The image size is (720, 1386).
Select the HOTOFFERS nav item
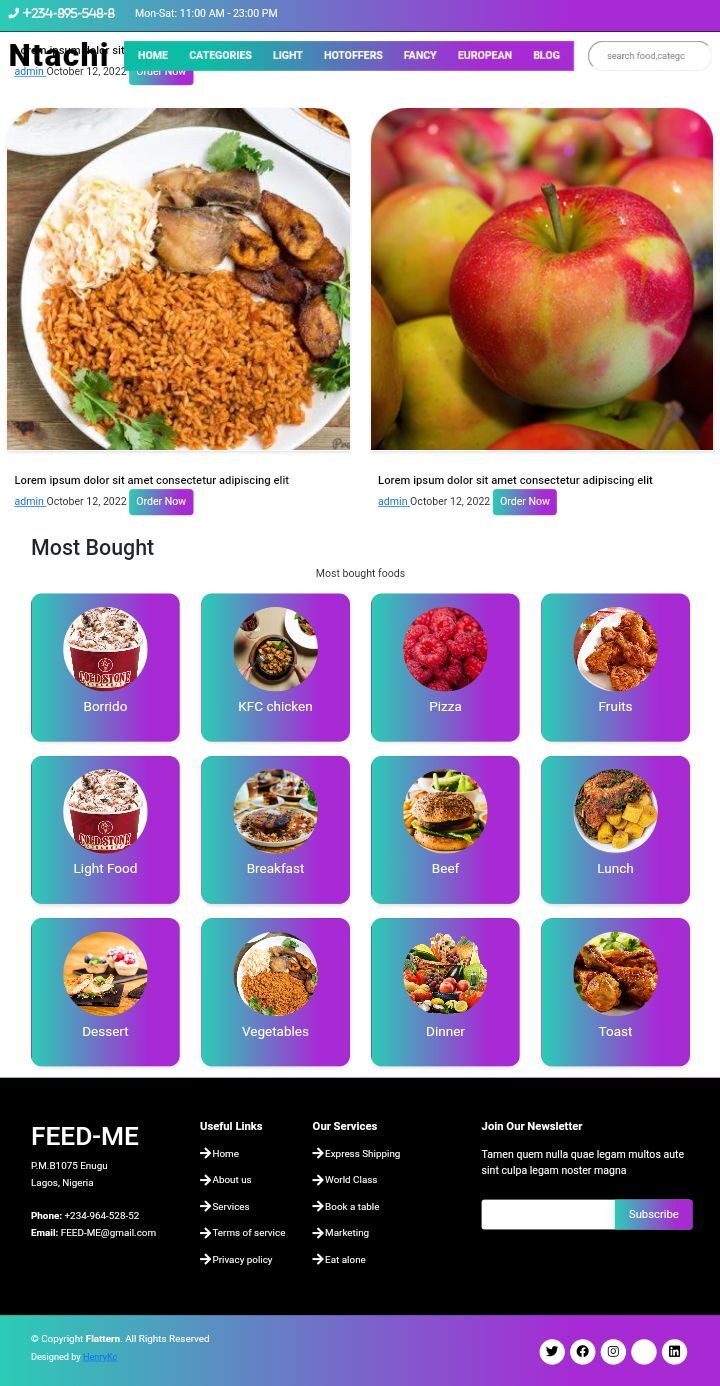353,56
